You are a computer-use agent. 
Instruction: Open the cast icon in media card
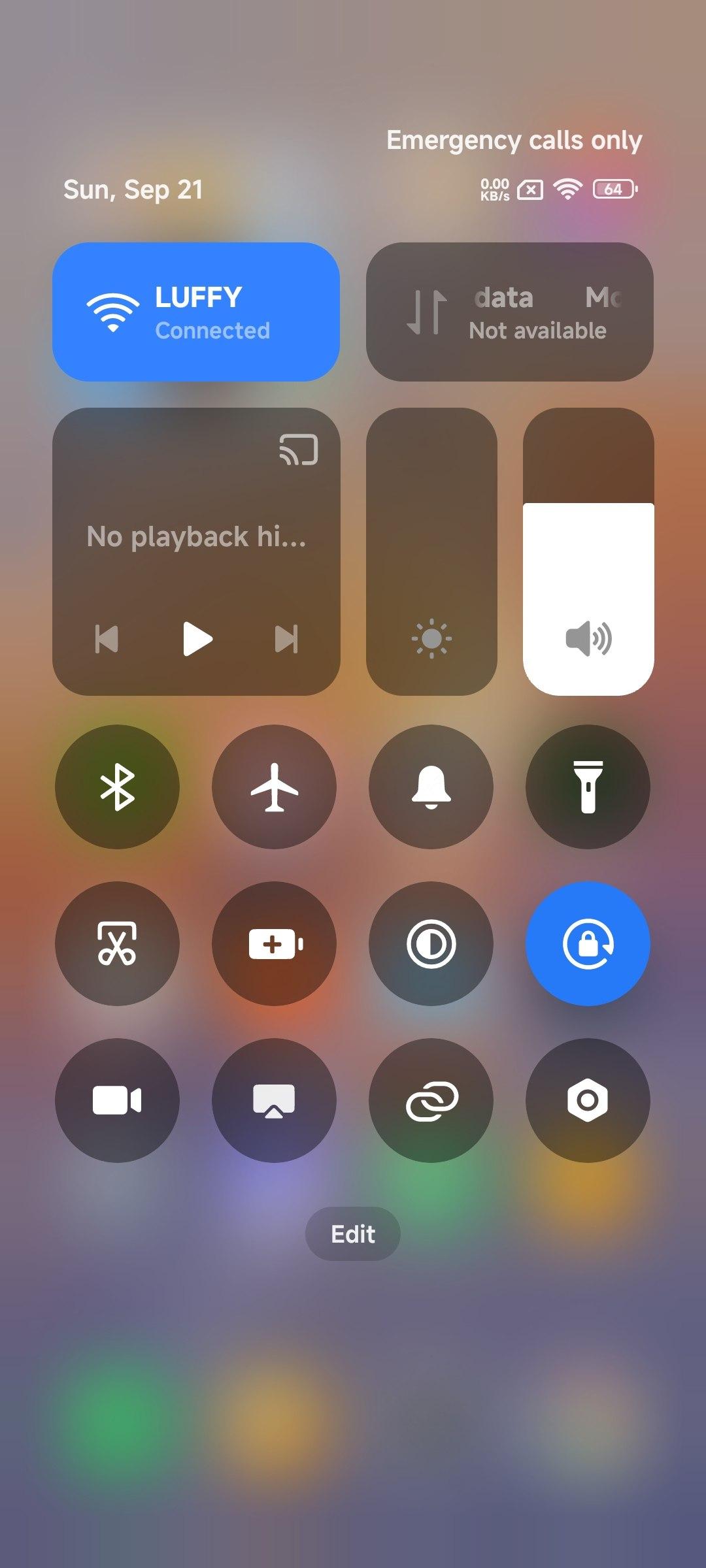(x=299, y=449)
